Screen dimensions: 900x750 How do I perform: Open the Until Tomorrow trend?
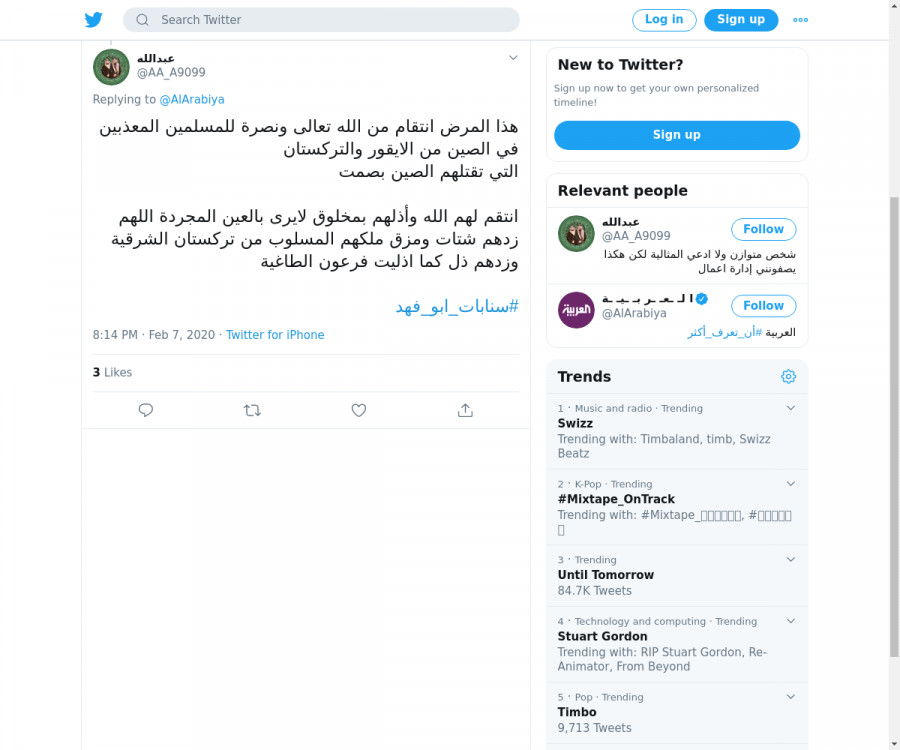coord(605,575)
